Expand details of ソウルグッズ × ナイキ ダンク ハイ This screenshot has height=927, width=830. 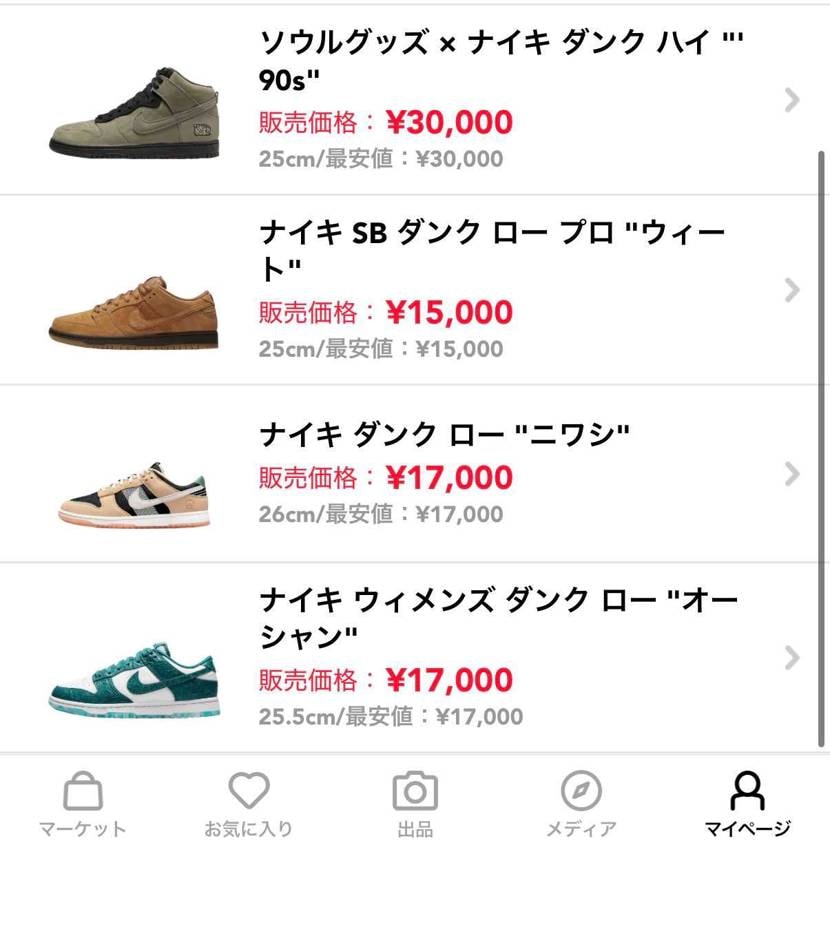792,100
